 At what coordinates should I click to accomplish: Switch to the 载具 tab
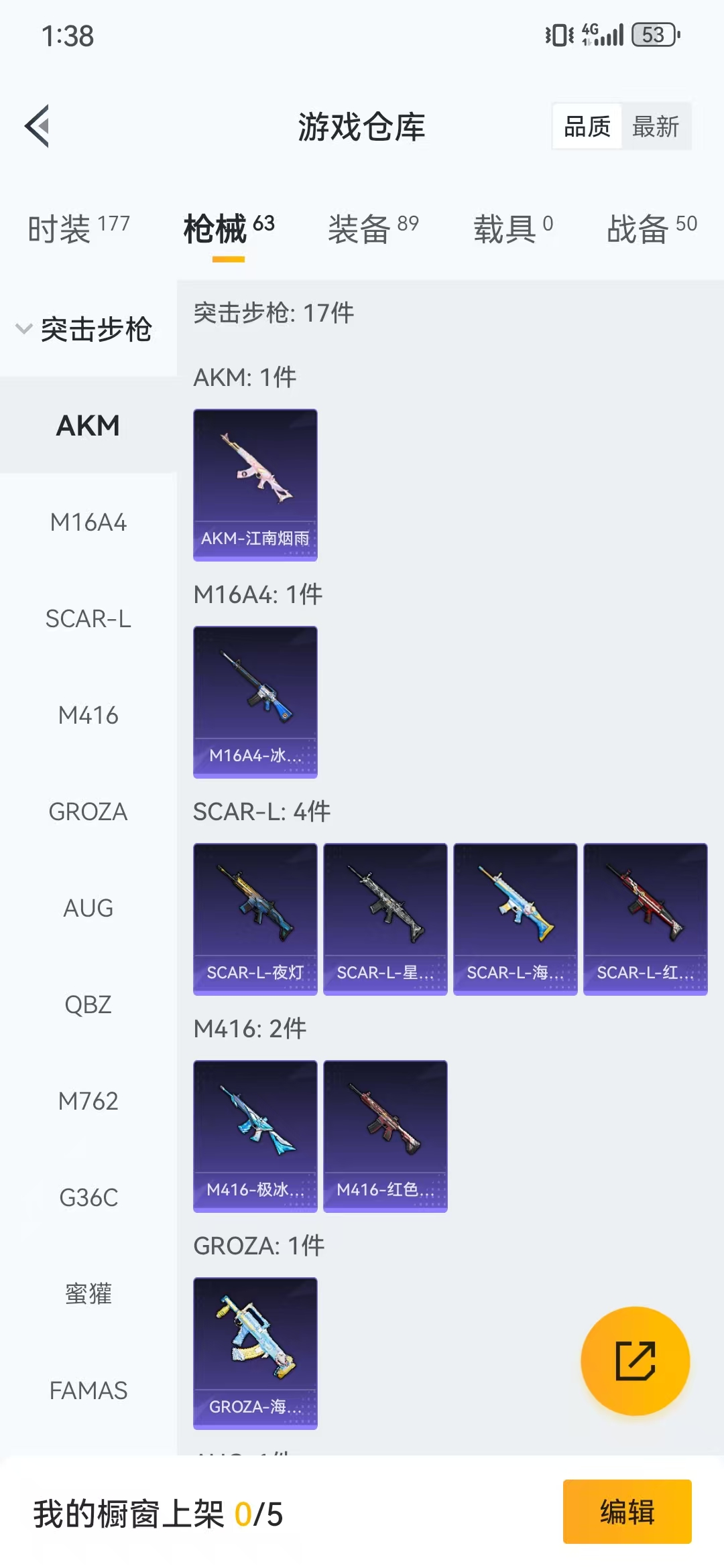[513, 229]
